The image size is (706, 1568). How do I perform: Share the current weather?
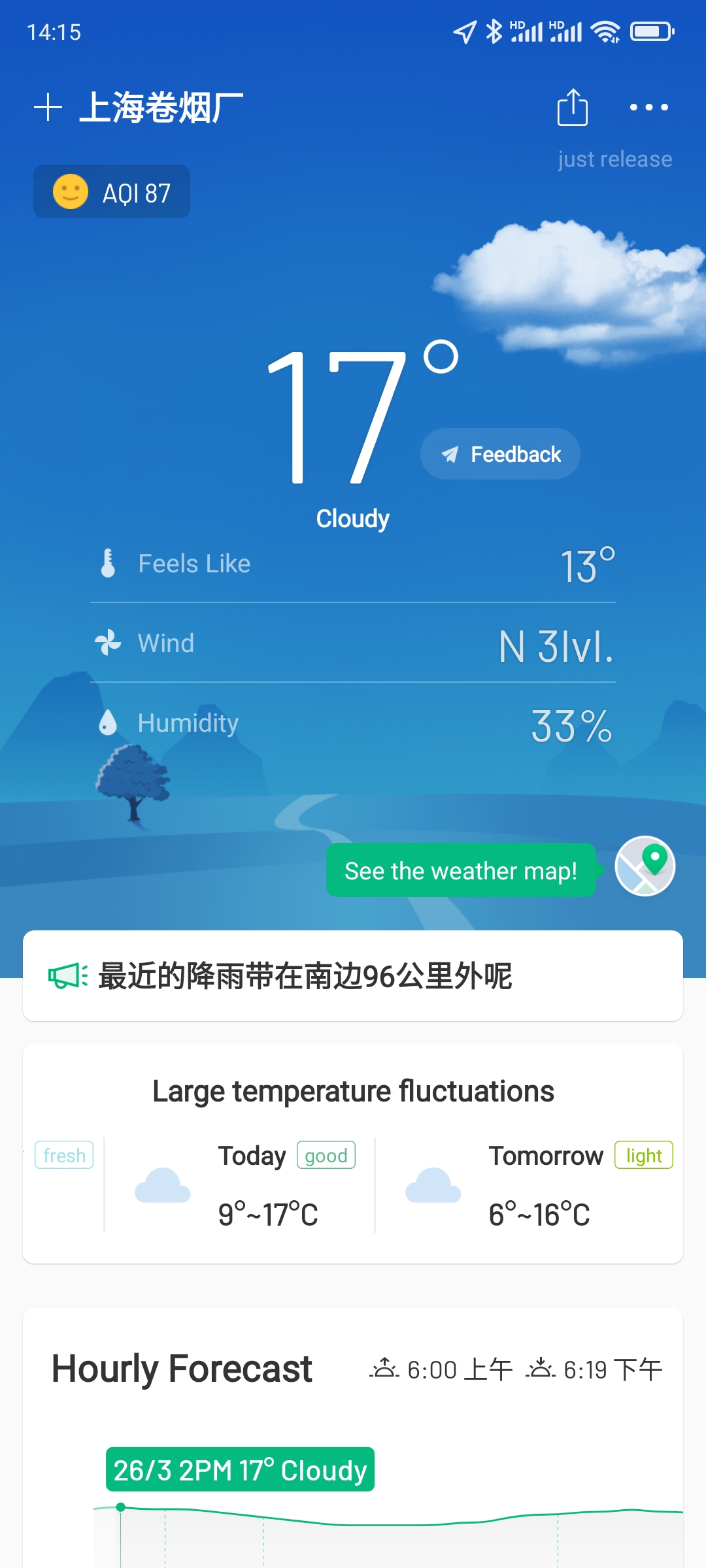tap(573, 107)
